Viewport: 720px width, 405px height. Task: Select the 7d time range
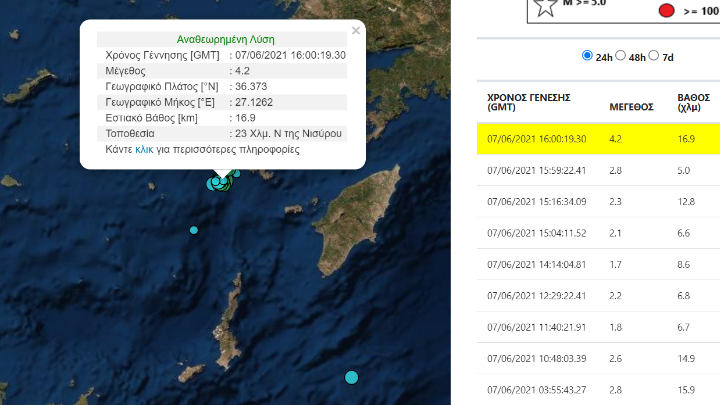click(654, 56)
